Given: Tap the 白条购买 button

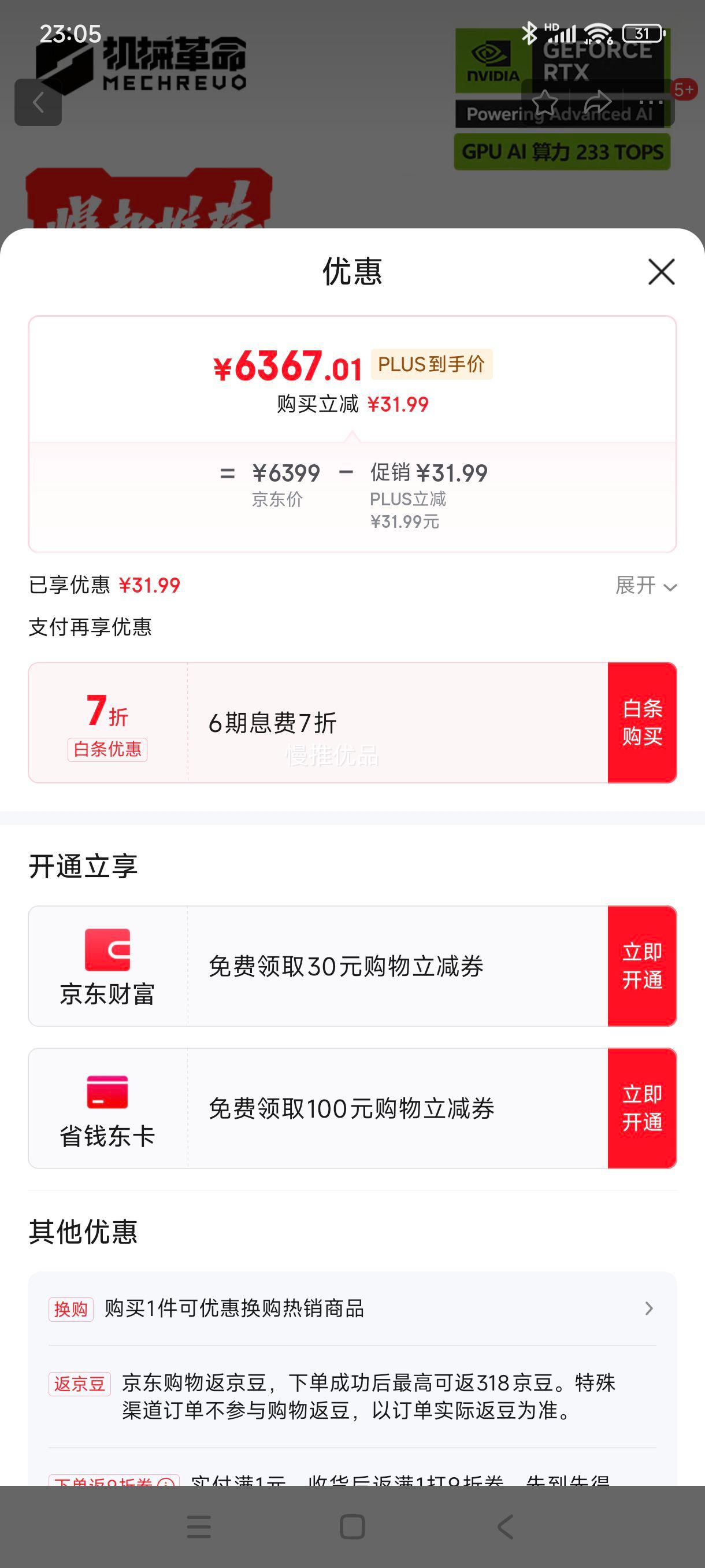Looking at the screenshot, I should (642, 723).
